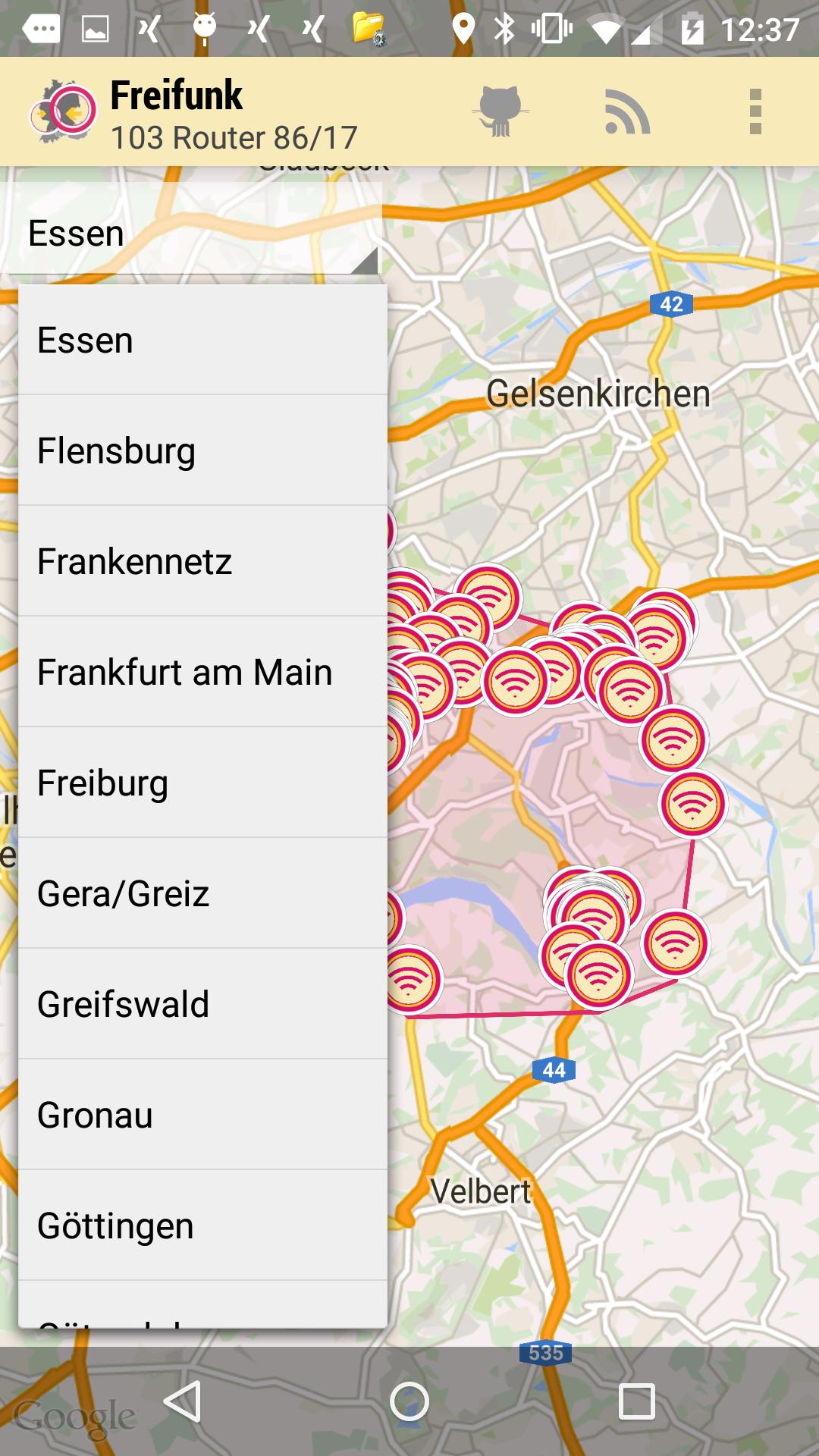
Task: Select Greifswald from the list
Action: pos(202,1004)
